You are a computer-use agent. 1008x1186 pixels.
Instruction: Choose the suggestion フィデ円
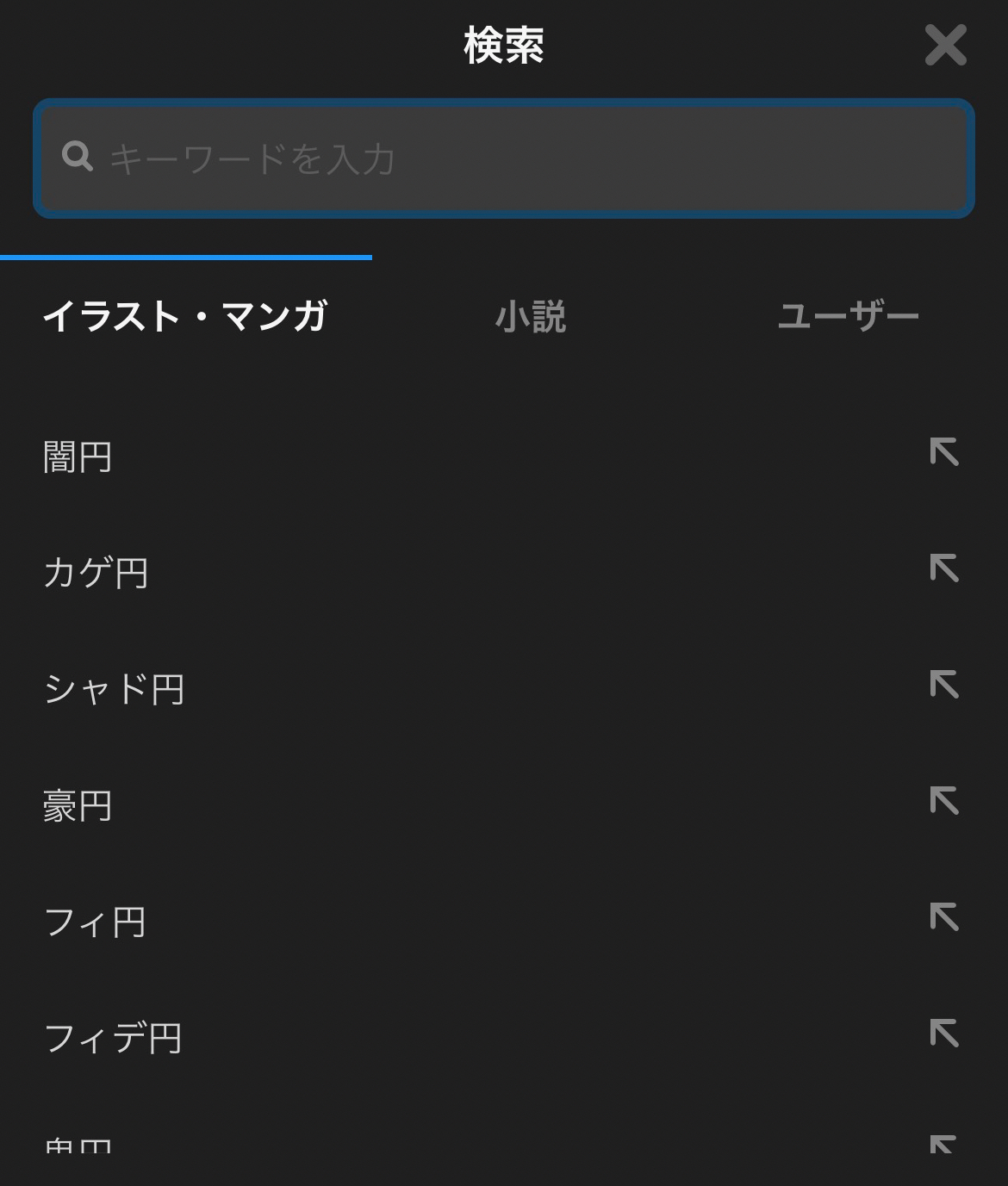pos(113,1039)
